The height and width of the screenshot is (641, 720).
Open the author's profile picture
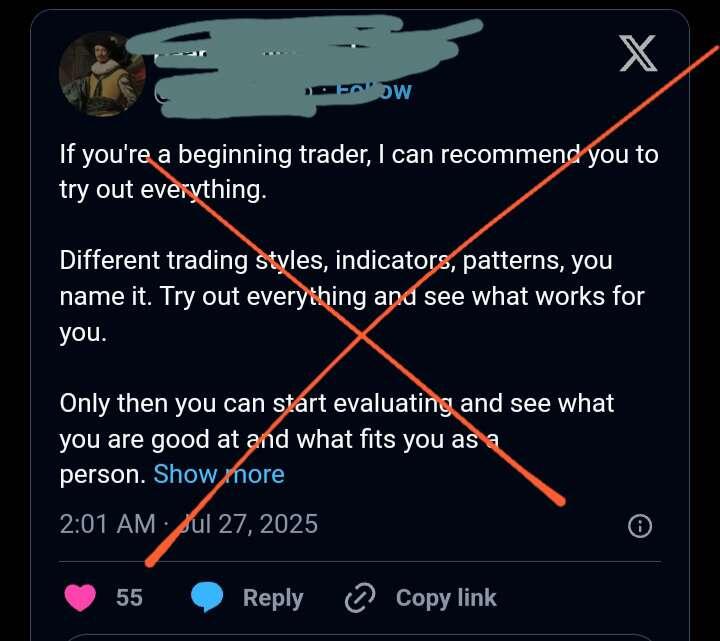[101, 72]
